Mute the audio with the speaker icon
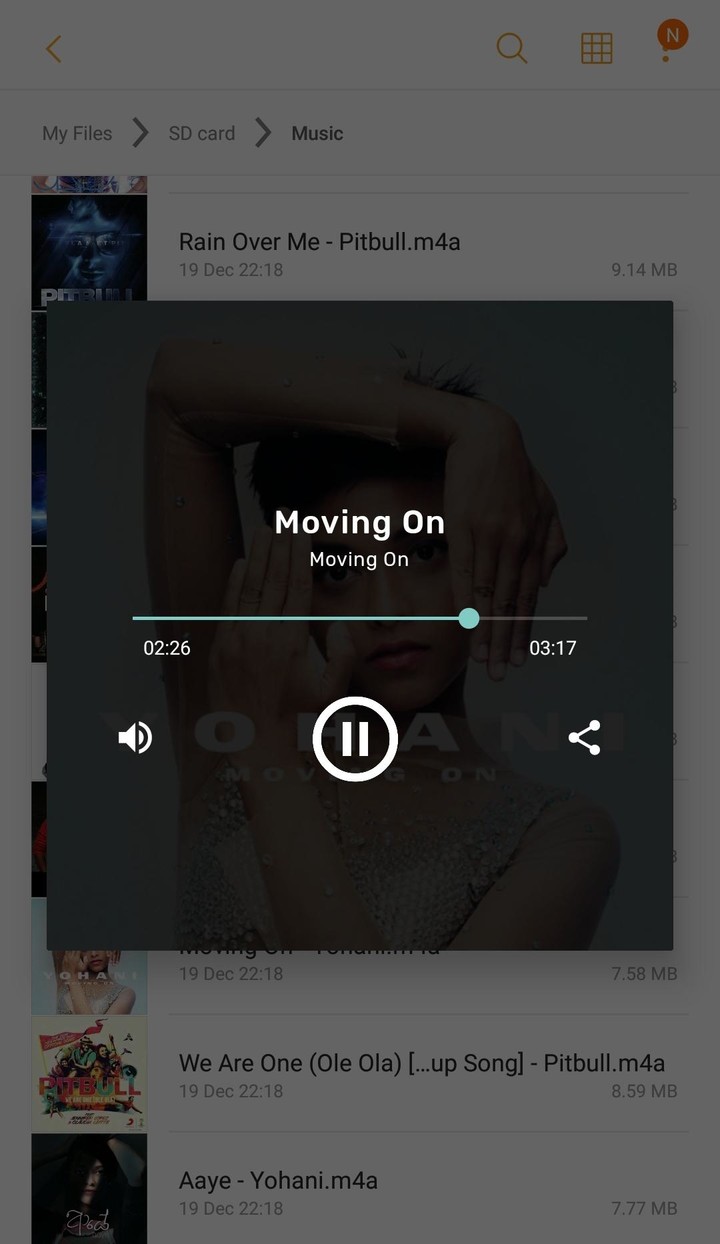720x1244 pixels. click(x=135, y=738)
